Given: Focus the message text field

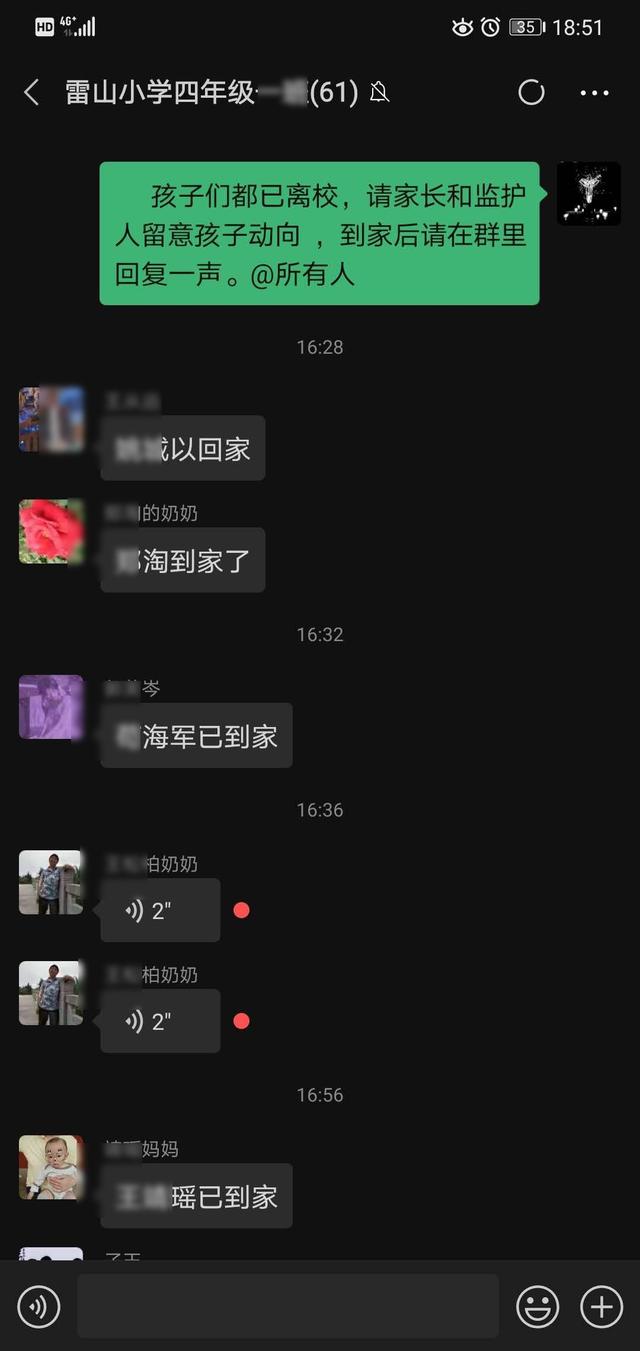Looking at the screenshot, I should tap(288, 1306).
